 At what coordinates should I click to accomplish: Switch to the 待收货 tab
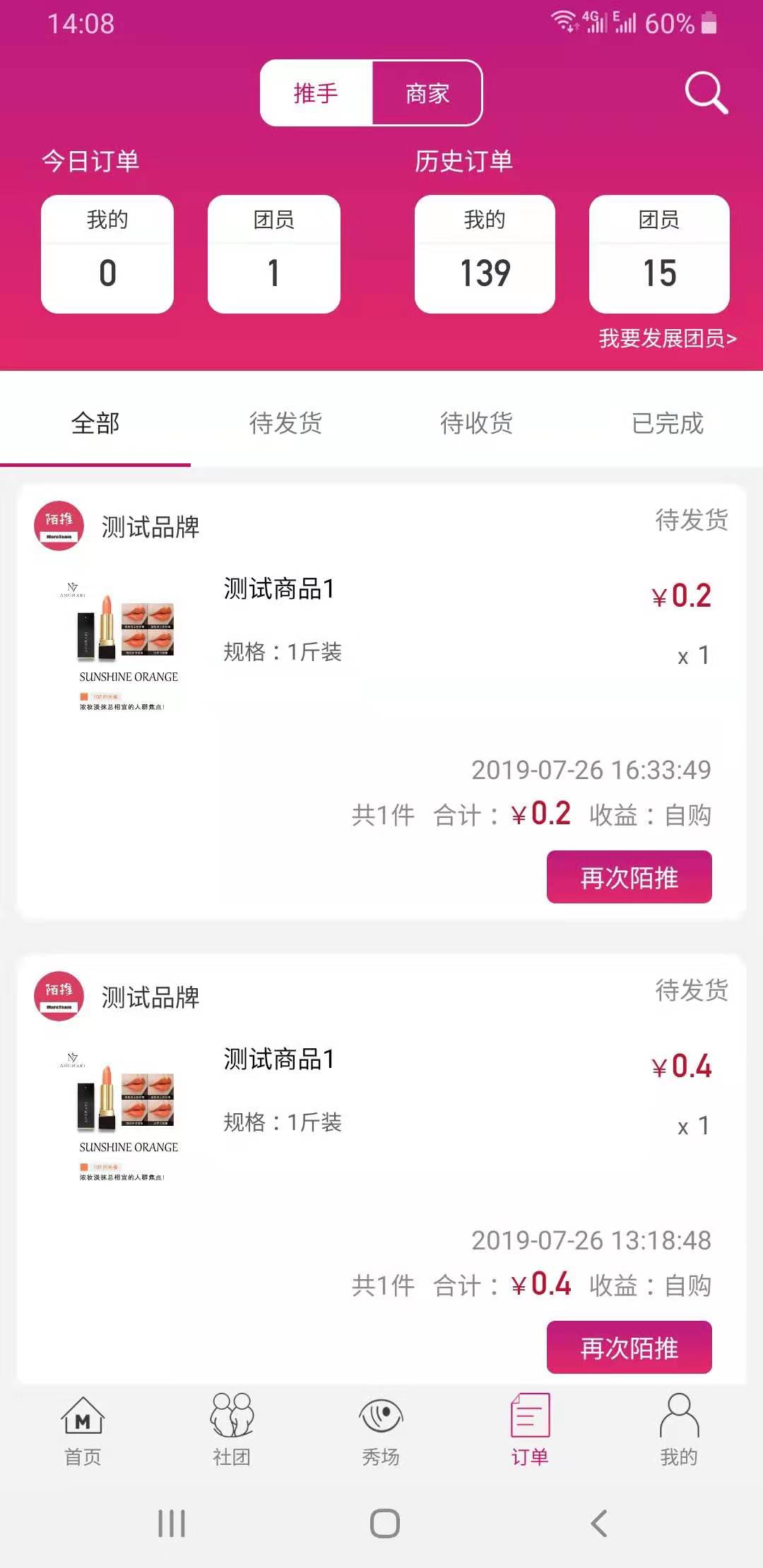pyautogui.click(x=477, y=424)
